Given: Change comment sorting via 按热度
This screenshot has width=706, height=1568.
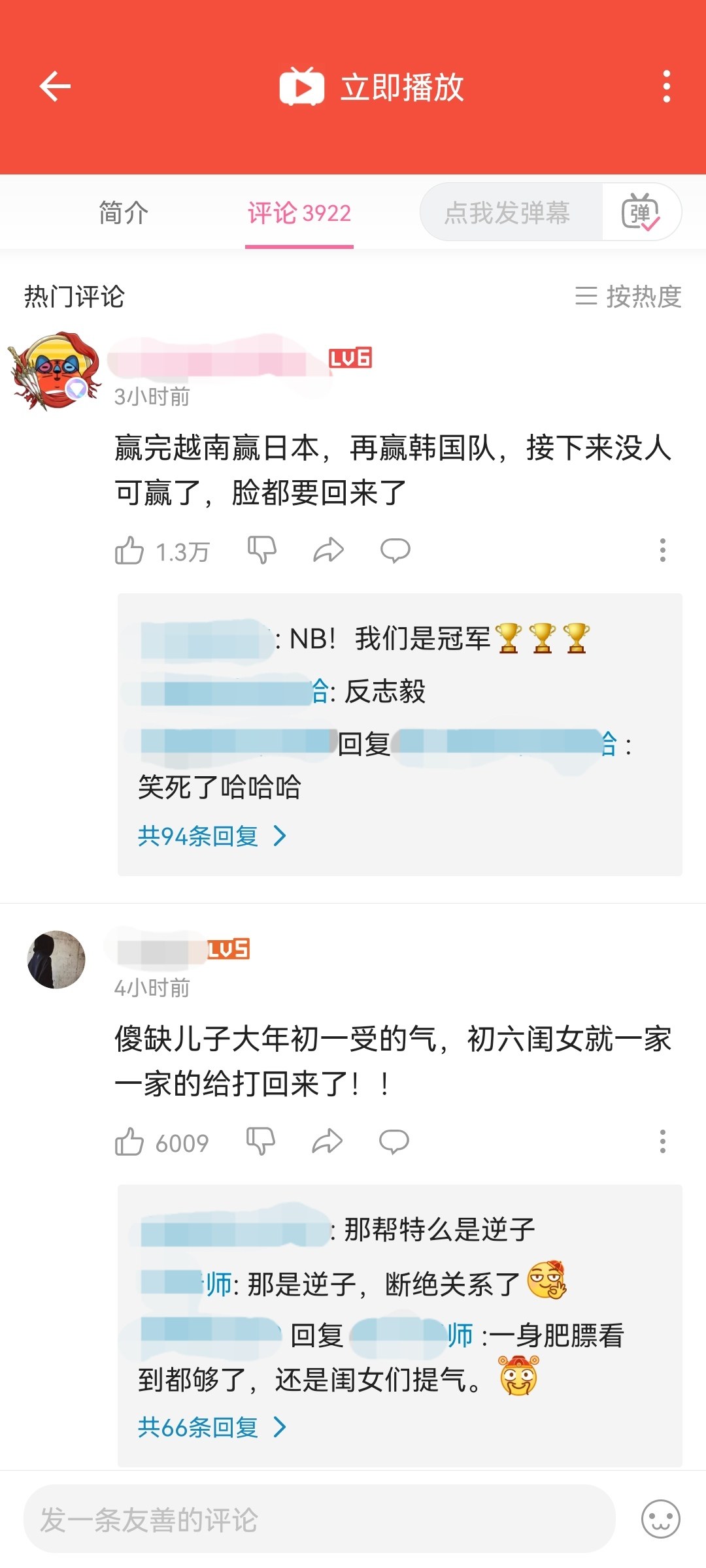Looking at the screenshot, I should coord(628,297).
